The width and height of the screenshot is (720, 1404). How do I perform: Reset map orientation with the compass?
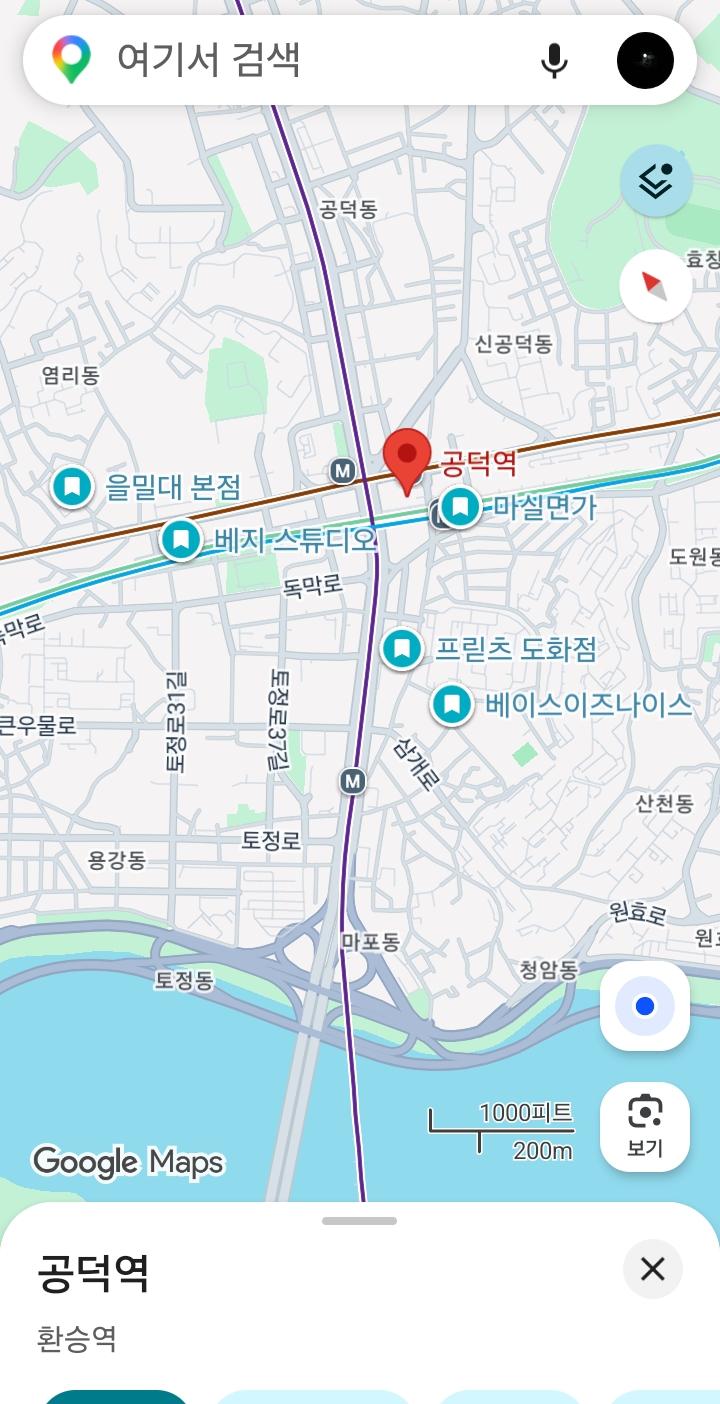[x=656, y=286]
